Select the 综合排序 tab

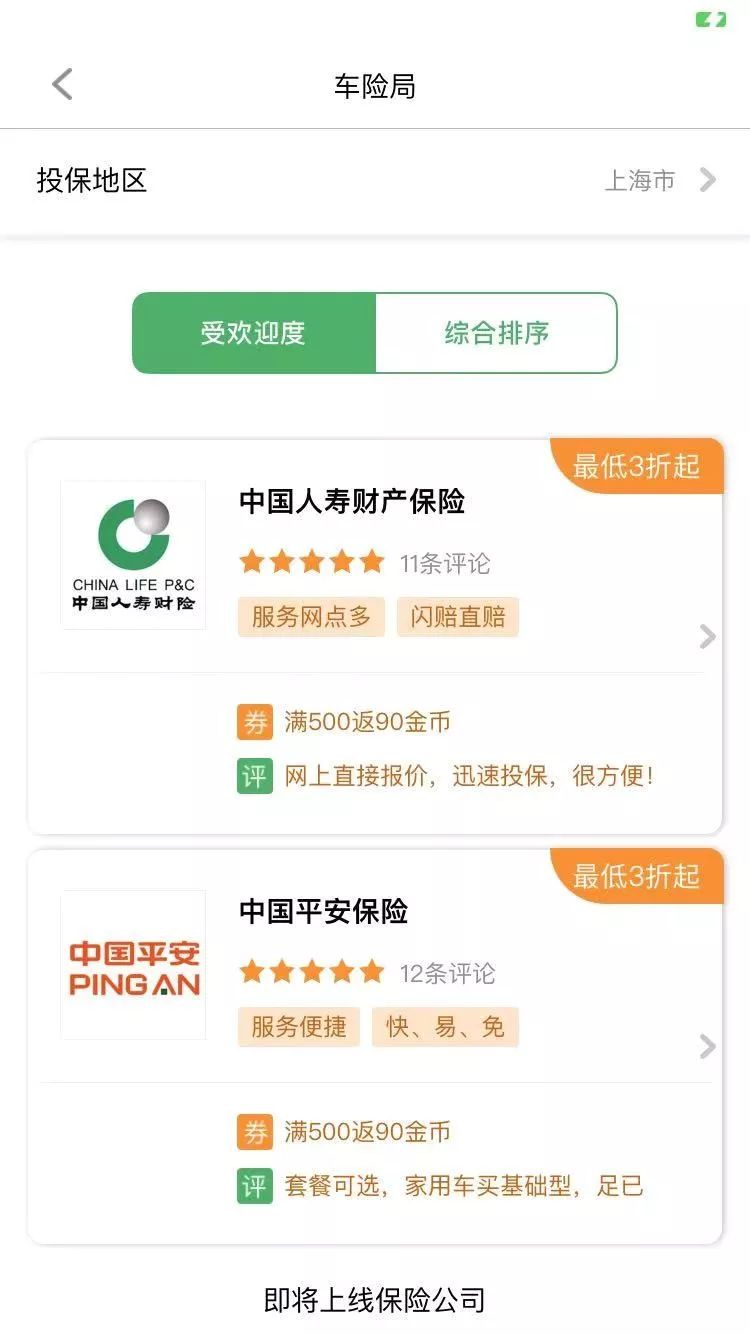(x=496, y=333)
